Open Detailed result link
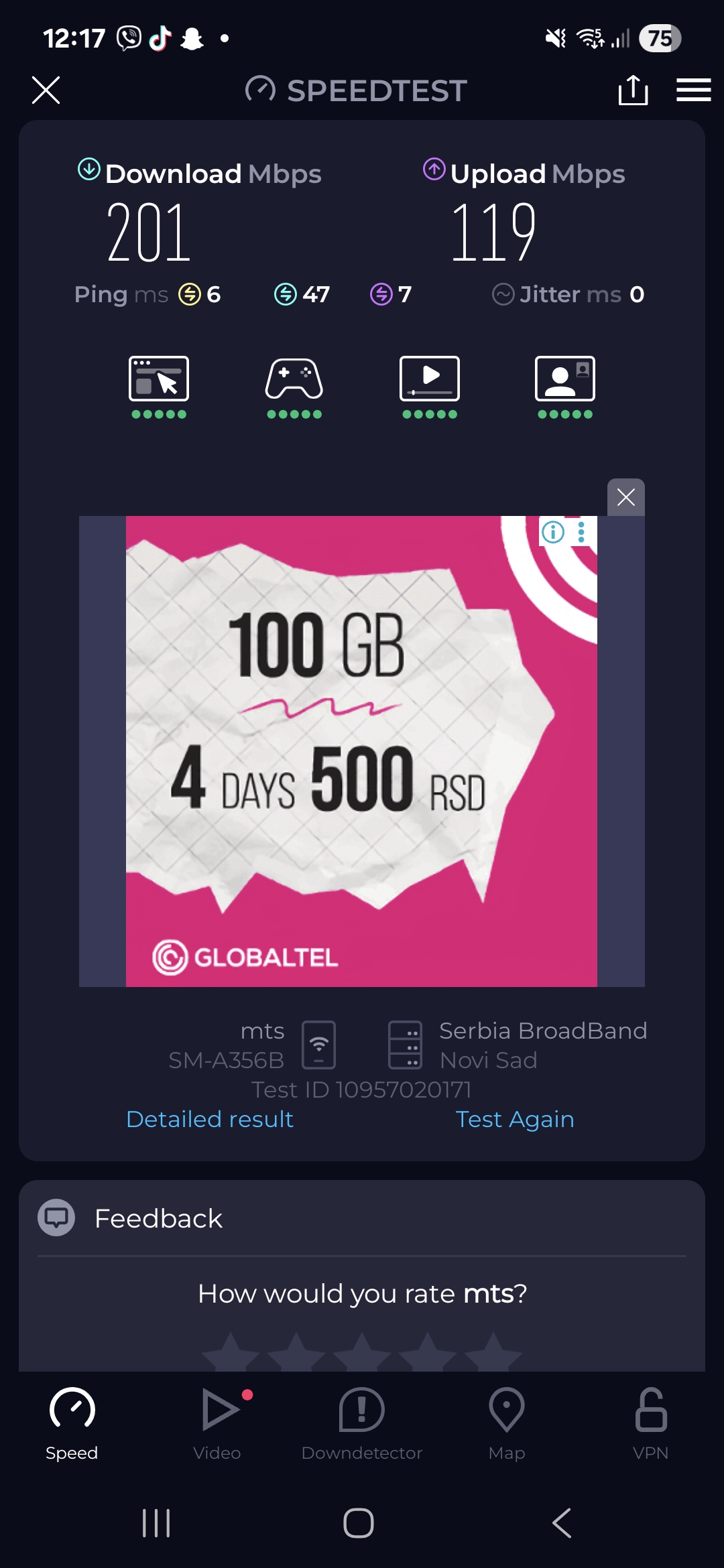The width and height of the screenshot is (724, 1568). click(210, 1119)
